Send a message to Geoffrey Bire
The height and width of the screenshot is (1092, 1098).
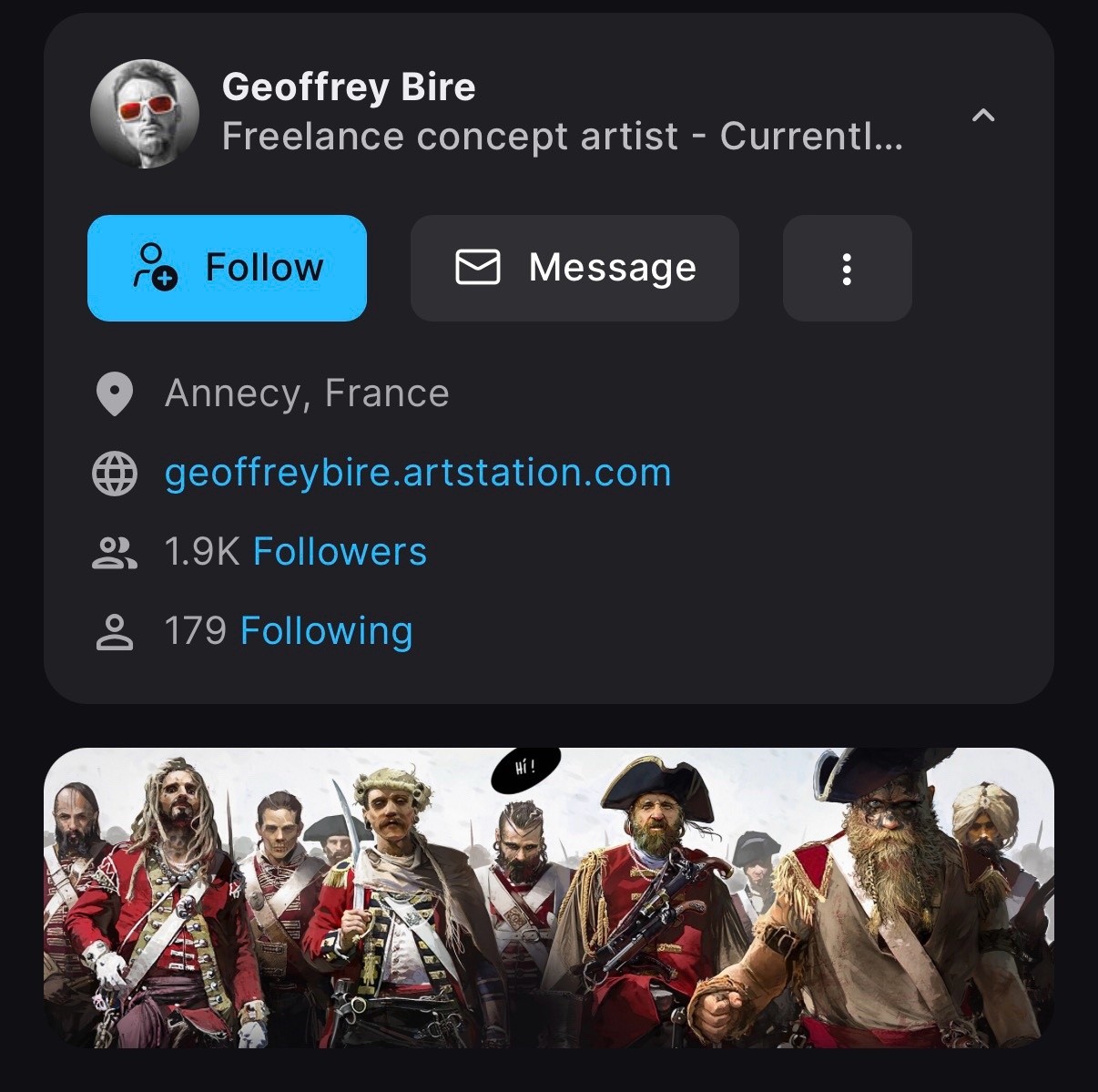pos(574,268)
